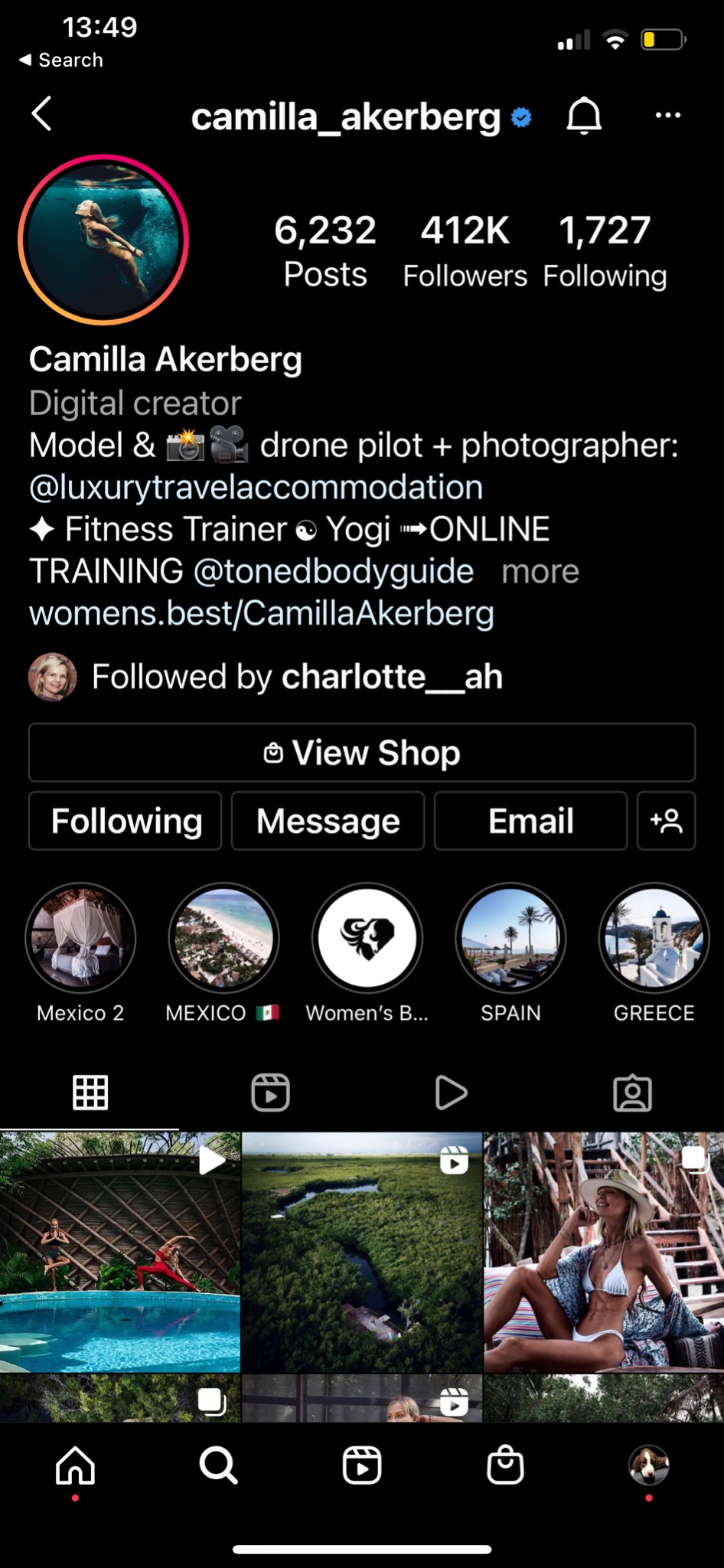This screenshot has width=724, height=1568.
Task: Tap the View Shop button
Action: [361, 753]
